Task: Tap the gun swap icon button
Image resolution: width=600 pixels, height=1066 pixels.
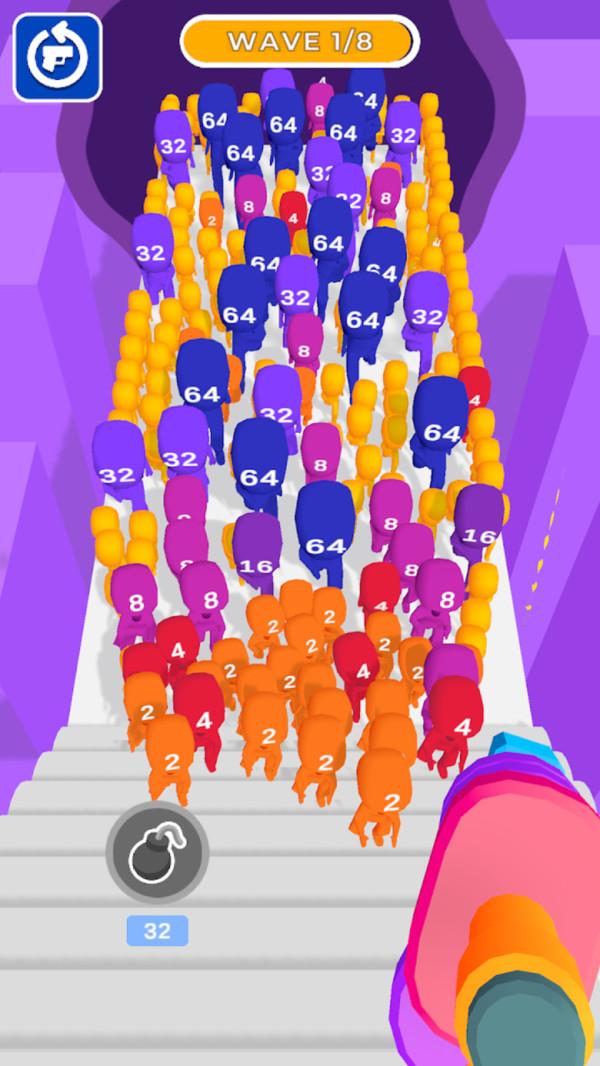Action: [58, 58]
